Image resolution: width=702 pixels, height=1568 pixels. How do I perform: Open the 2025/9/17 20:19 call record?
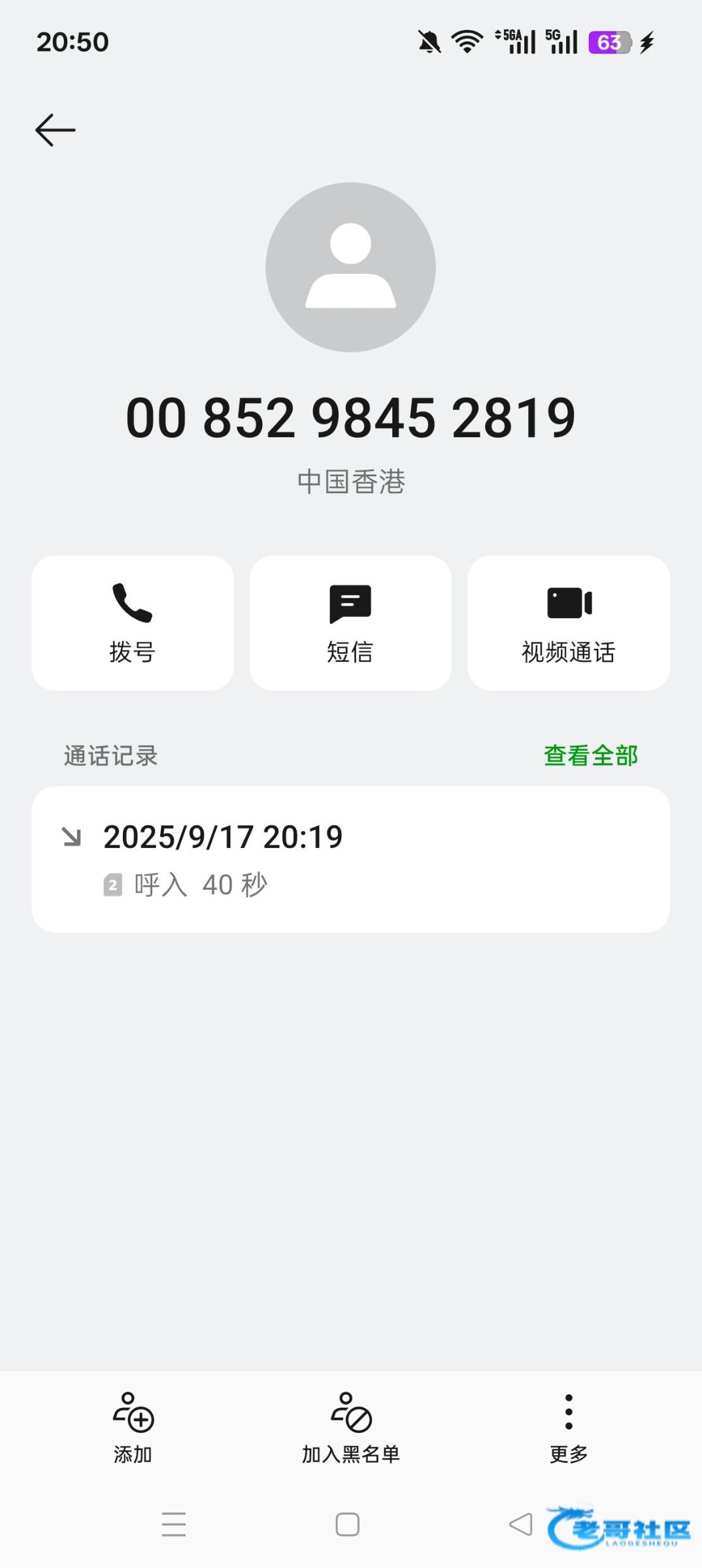point(350,859)
